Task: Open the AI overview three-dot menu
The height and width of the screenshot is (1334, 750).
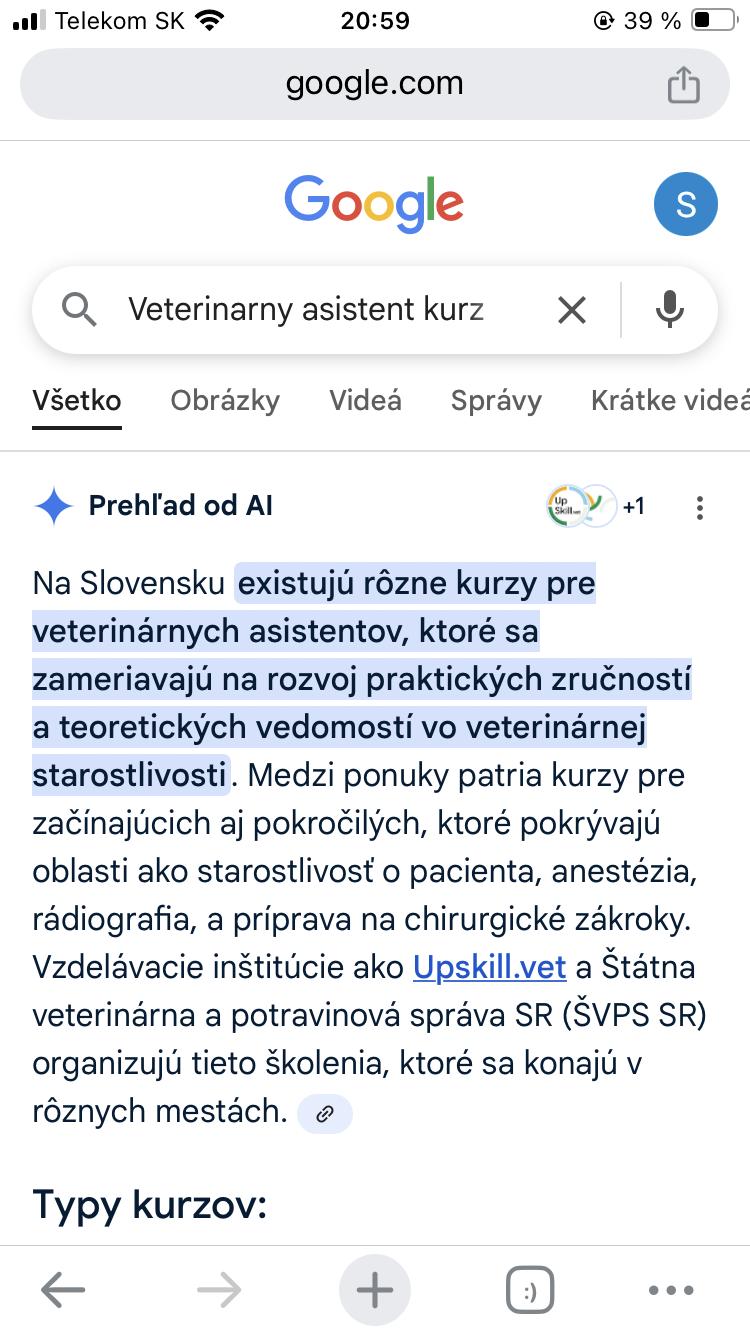Action: pos(700,507)
